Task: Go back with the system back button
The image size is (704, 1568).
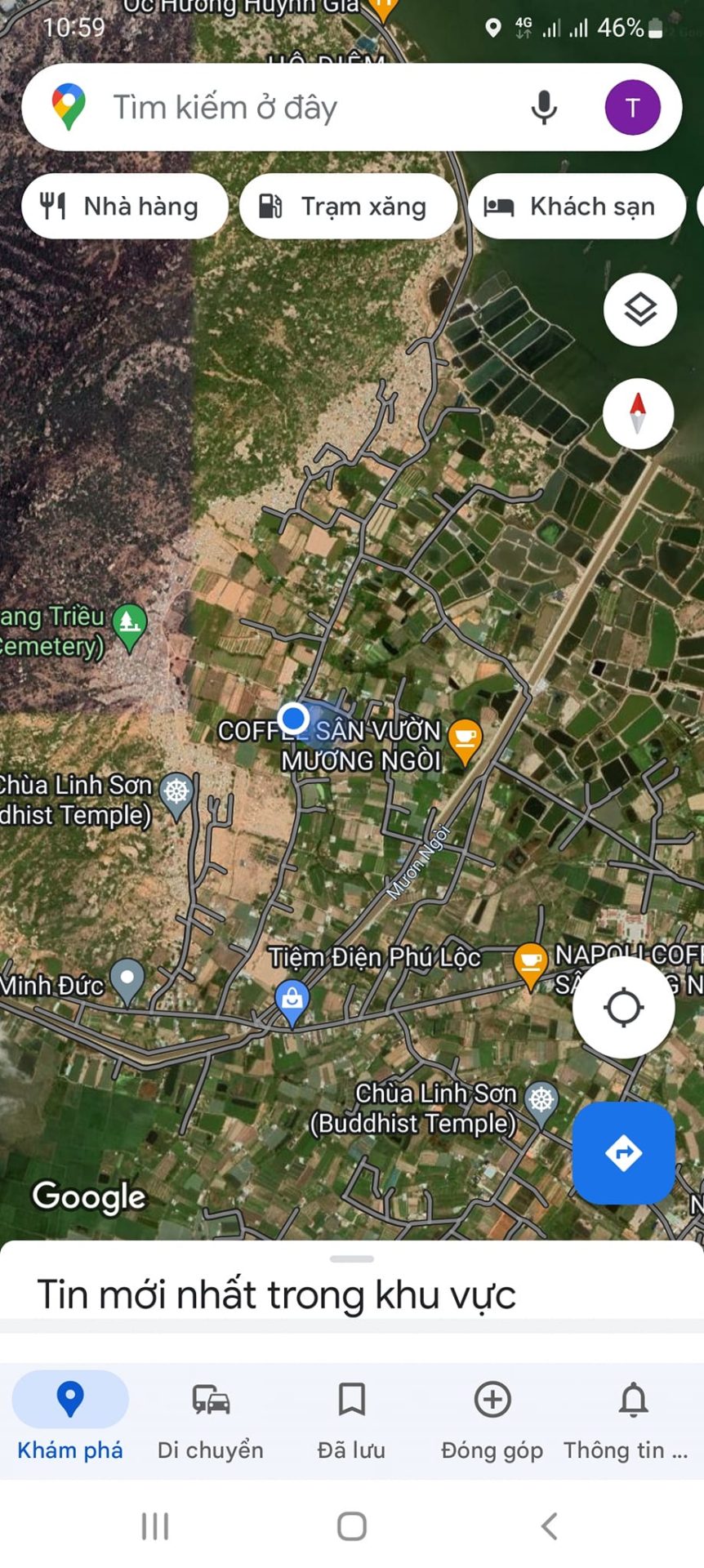Action: tap(550, 1526)
